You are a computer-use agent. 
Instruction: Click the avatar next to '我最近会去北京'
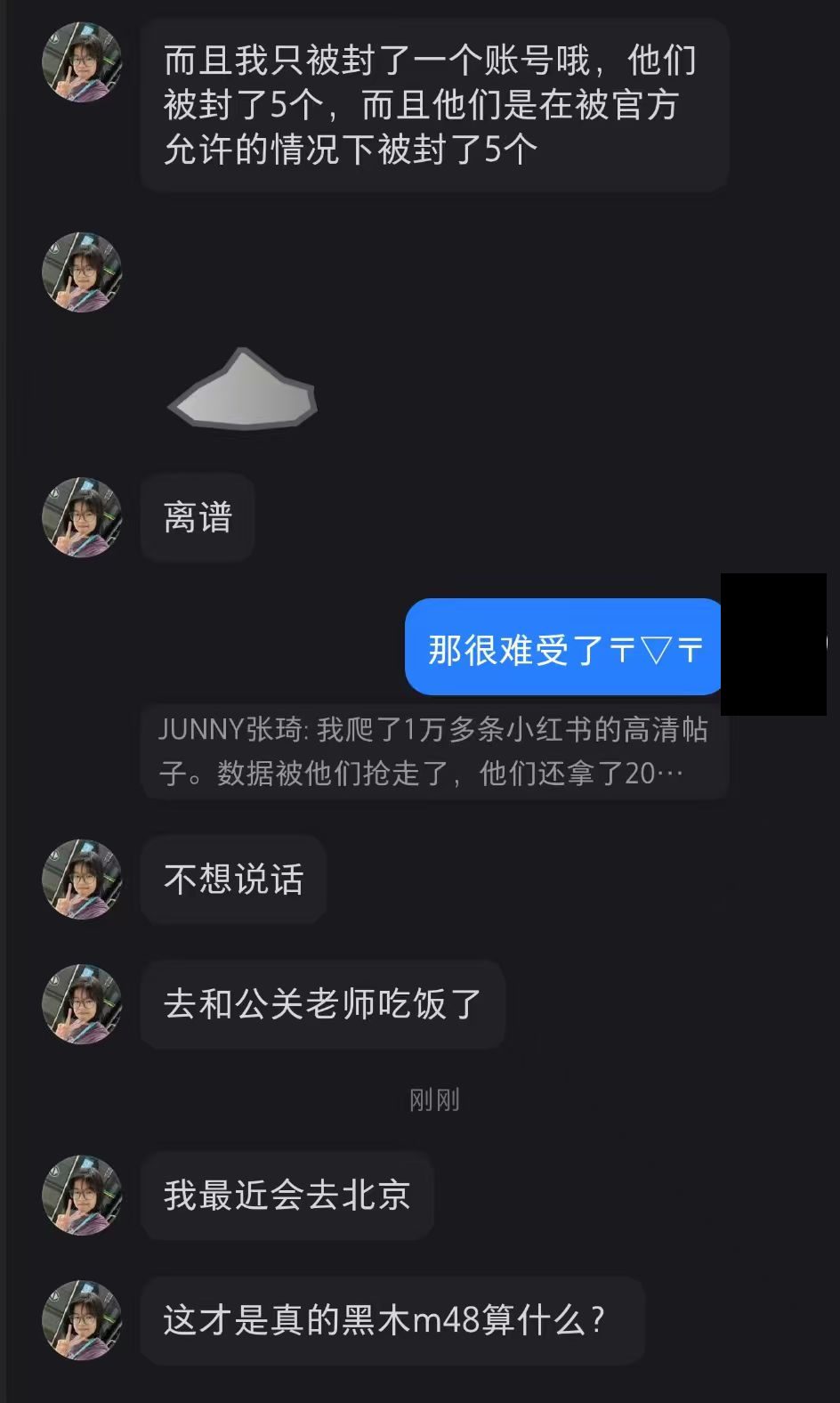point(84,1196)
